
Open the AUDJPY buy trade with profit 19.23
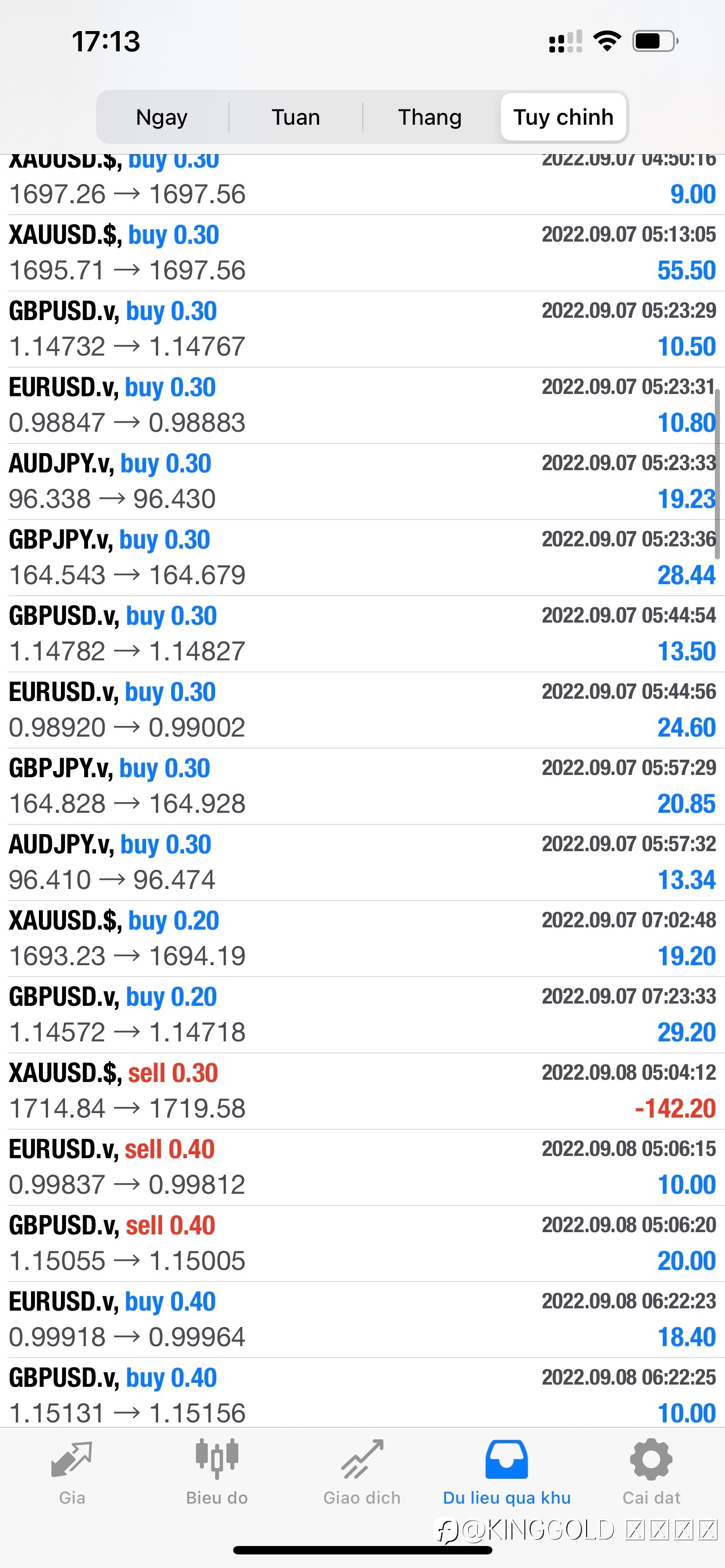click(x=362, y=482)
